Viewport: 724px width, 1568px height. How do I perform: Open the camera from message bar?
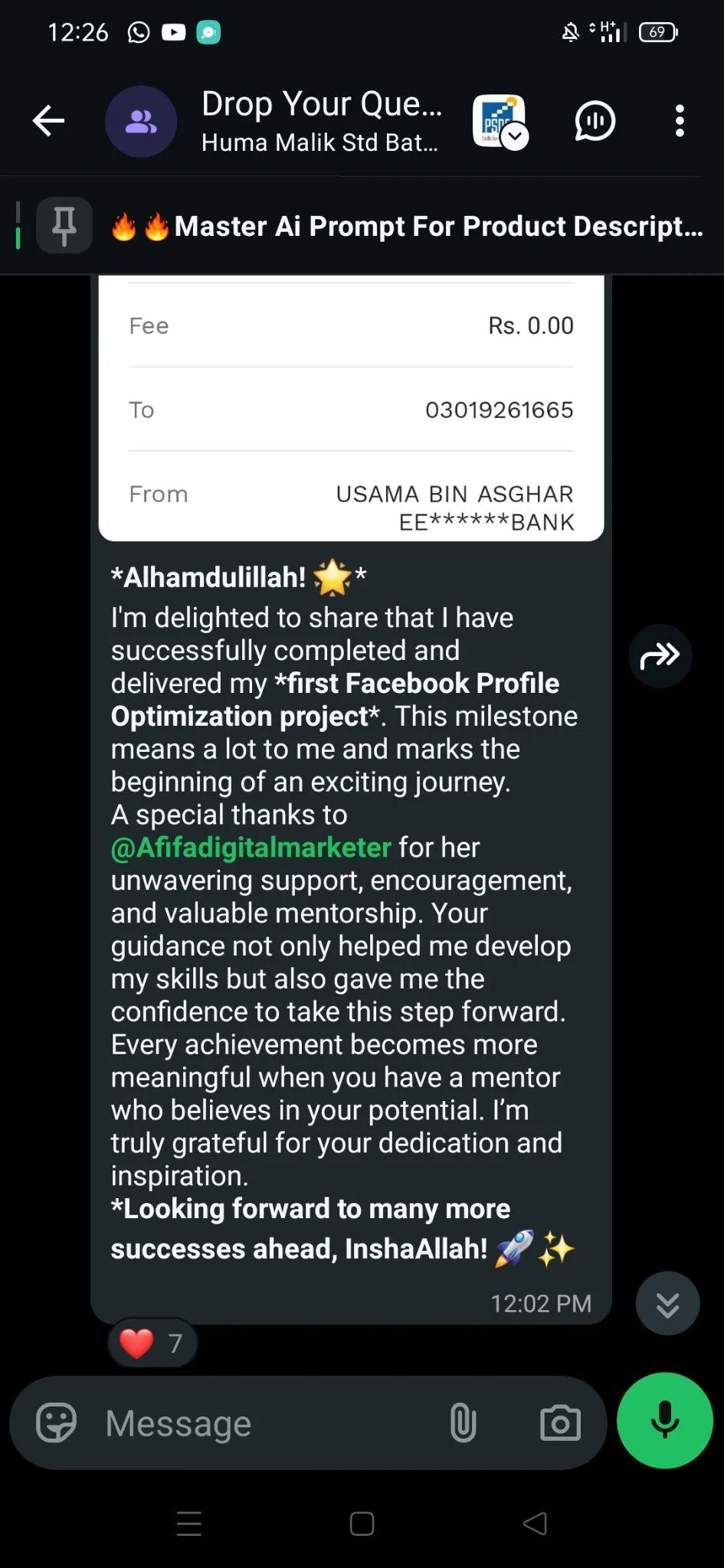pos(560,1423)
